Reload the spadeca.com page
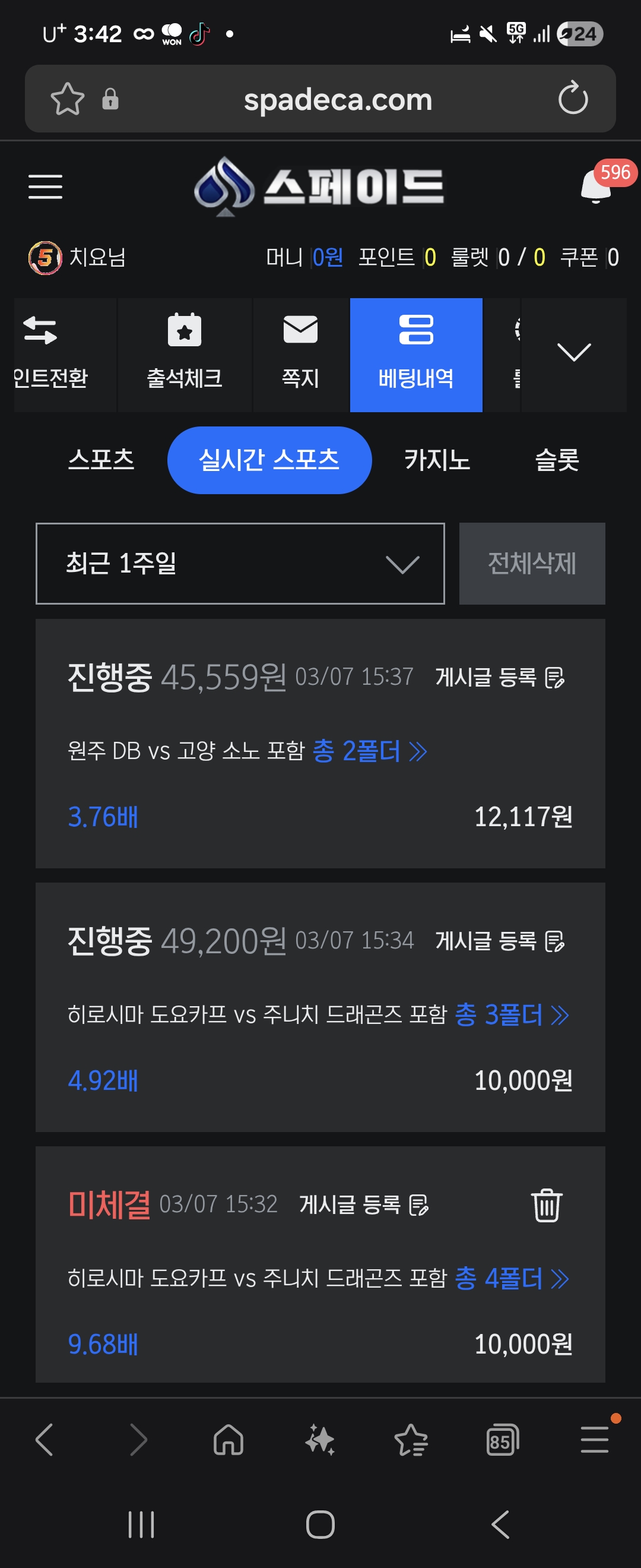The image size is (641, 1568). pos(573,99)
